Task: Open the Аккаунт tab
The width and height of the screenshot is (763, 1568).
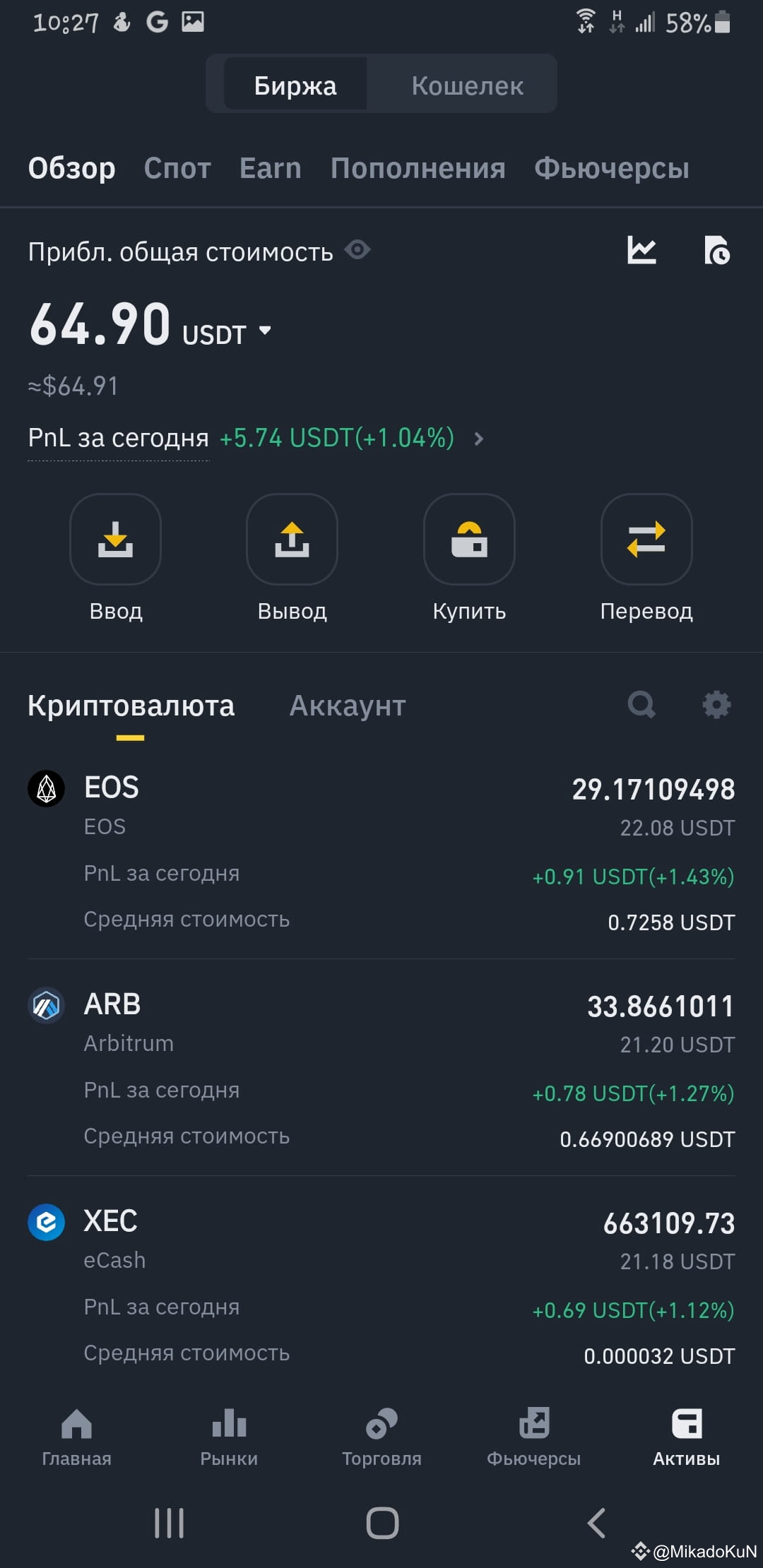Action: [347, 705]
